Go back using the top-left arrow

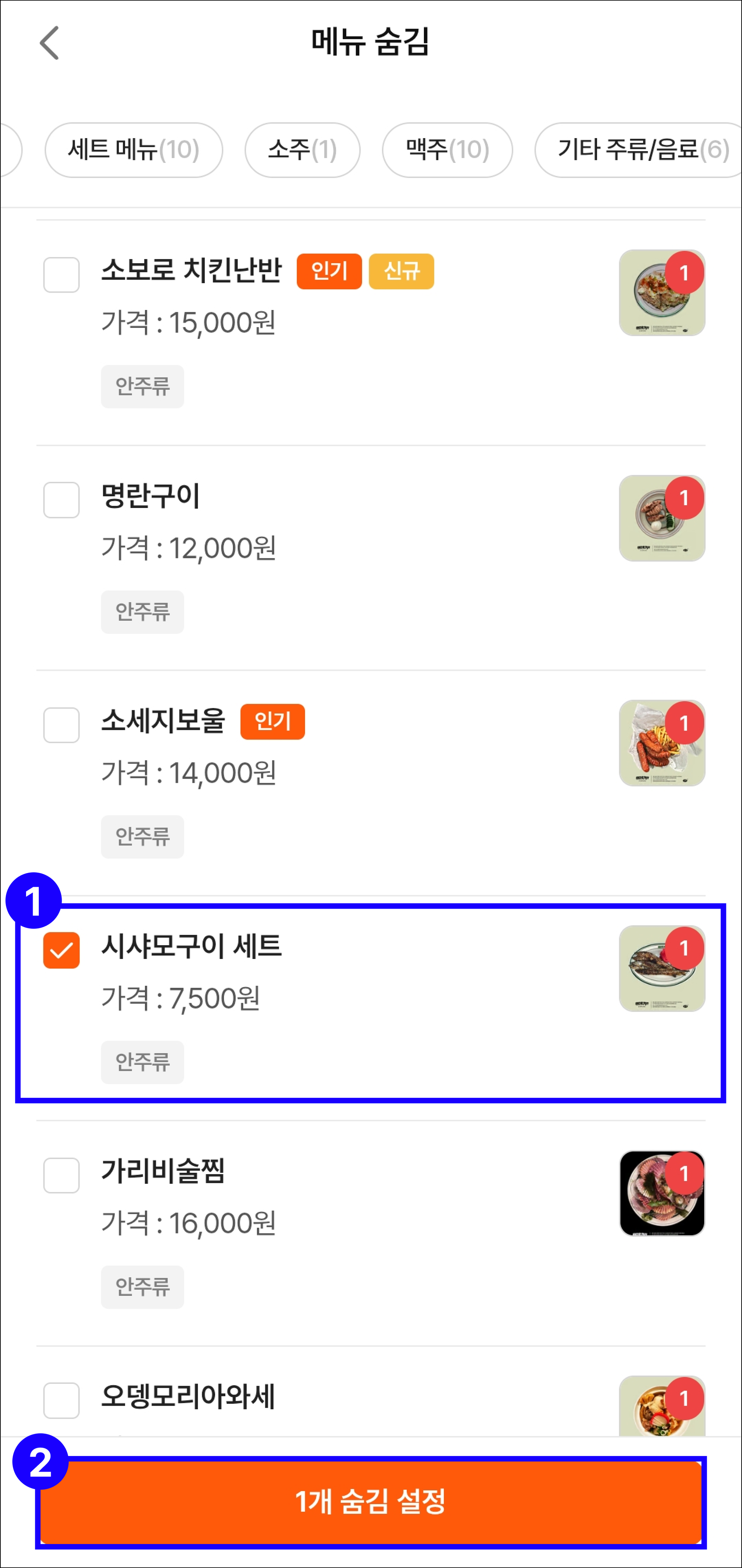[x=49, y=43]
